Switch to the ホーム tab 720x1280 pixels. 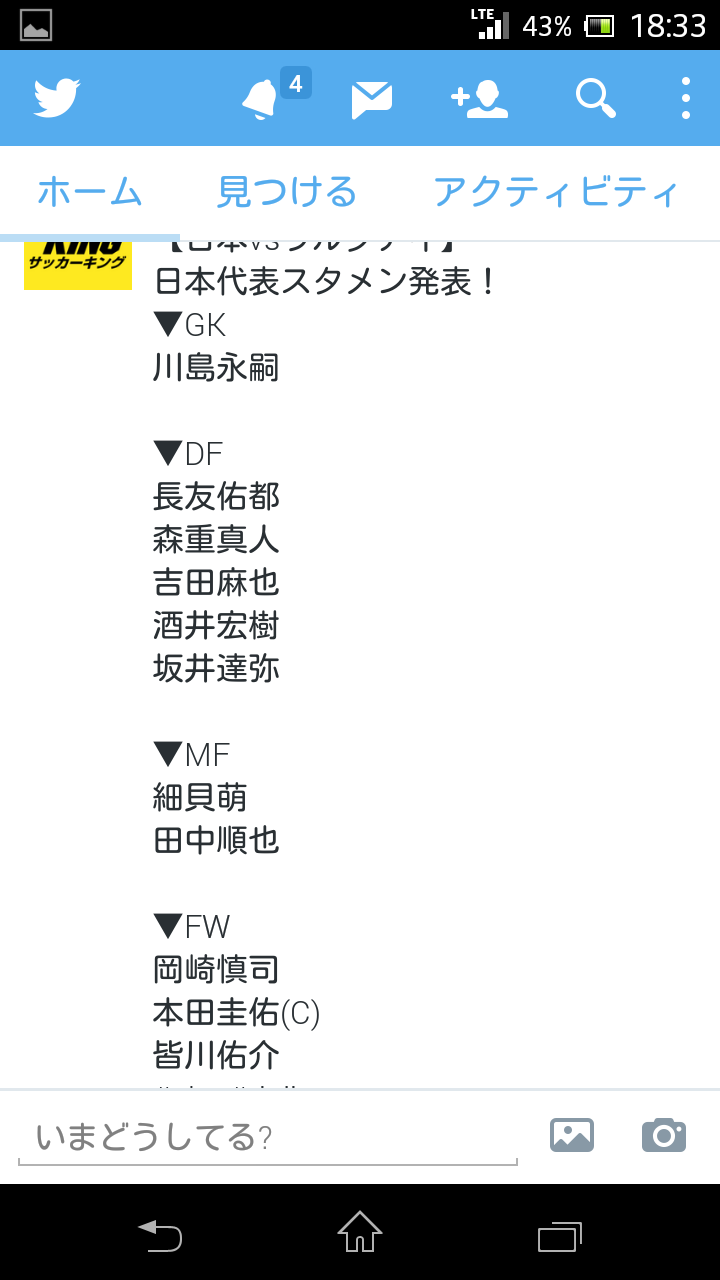coord(90,191)
